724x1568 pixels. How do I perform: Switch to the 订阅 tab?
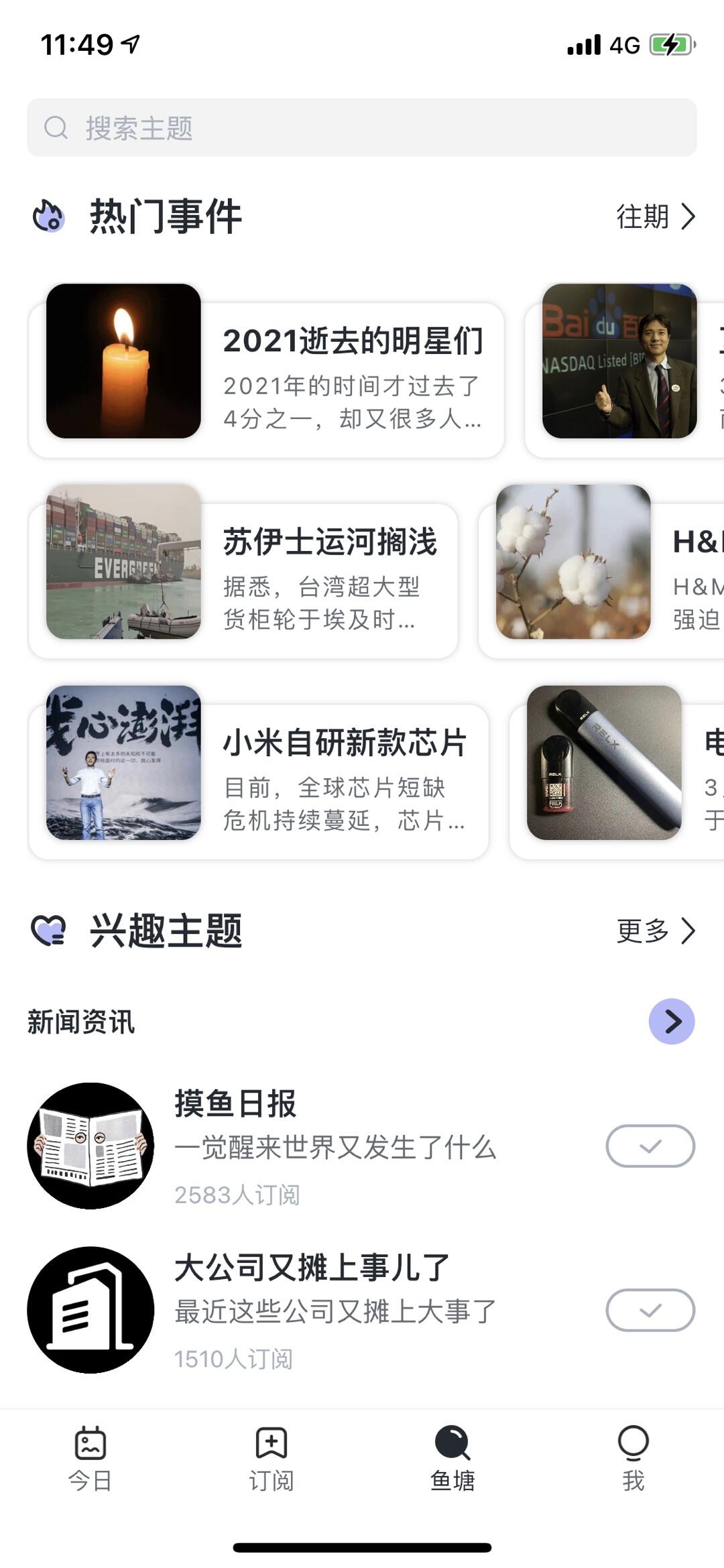(x=271, y=1458)
